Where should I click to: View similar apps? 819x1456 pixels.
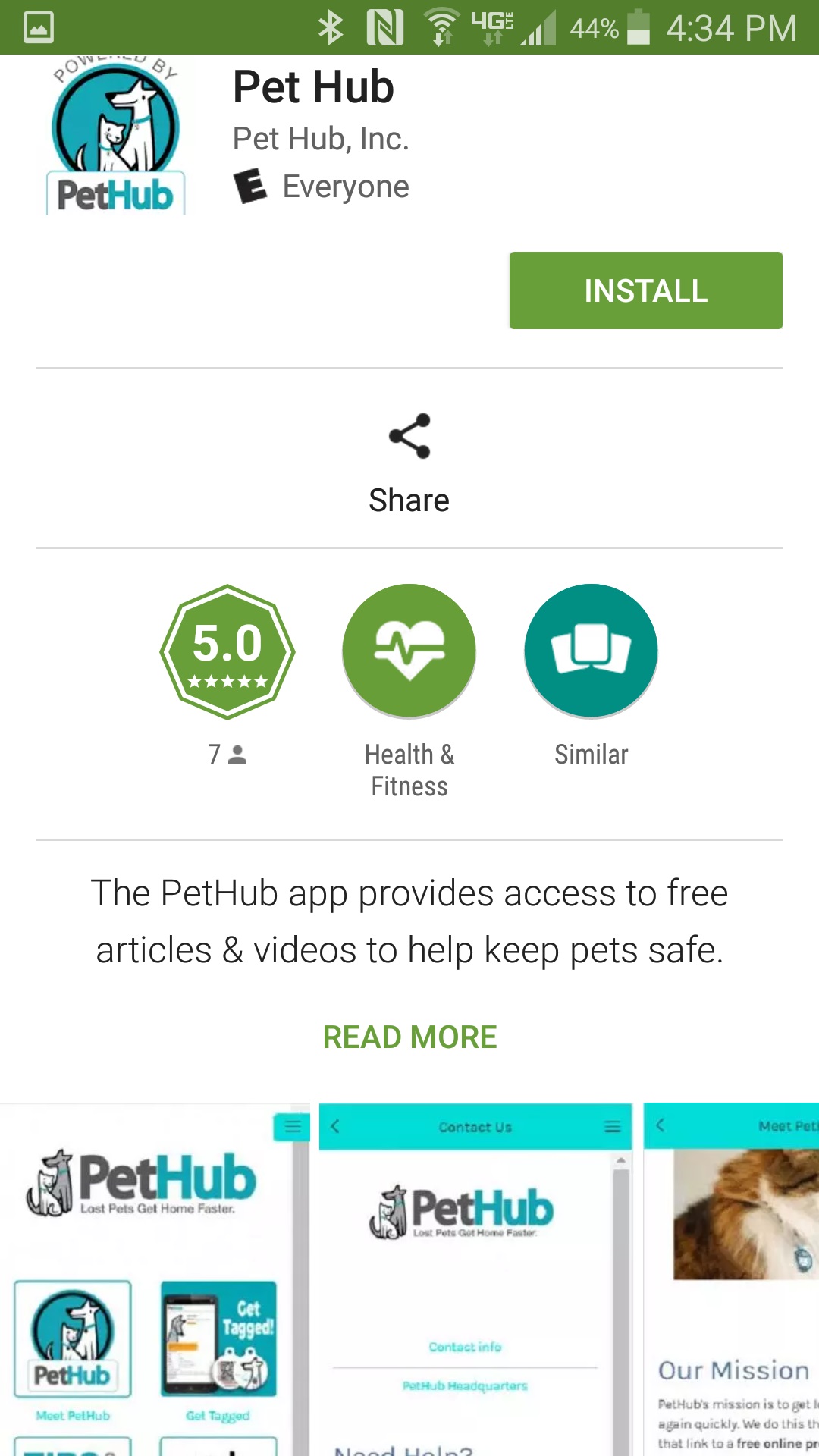click(x=591, y=652)
